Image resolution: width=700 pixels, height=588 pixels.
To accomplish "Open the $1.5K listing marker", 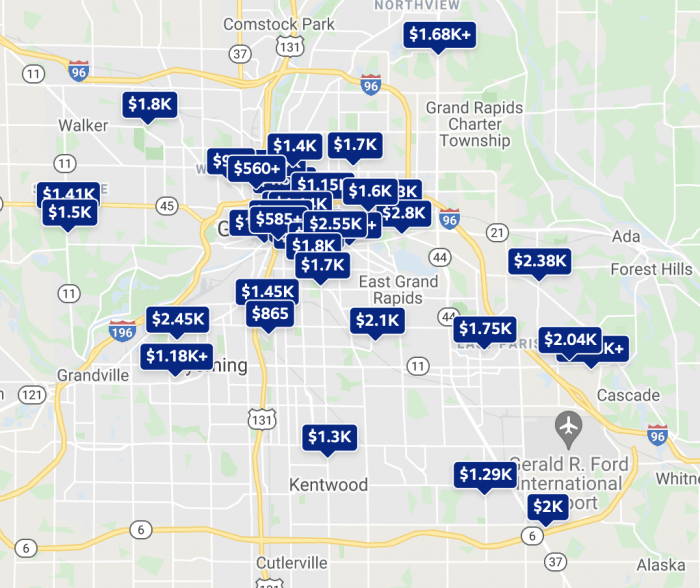I will pos(70,212).
